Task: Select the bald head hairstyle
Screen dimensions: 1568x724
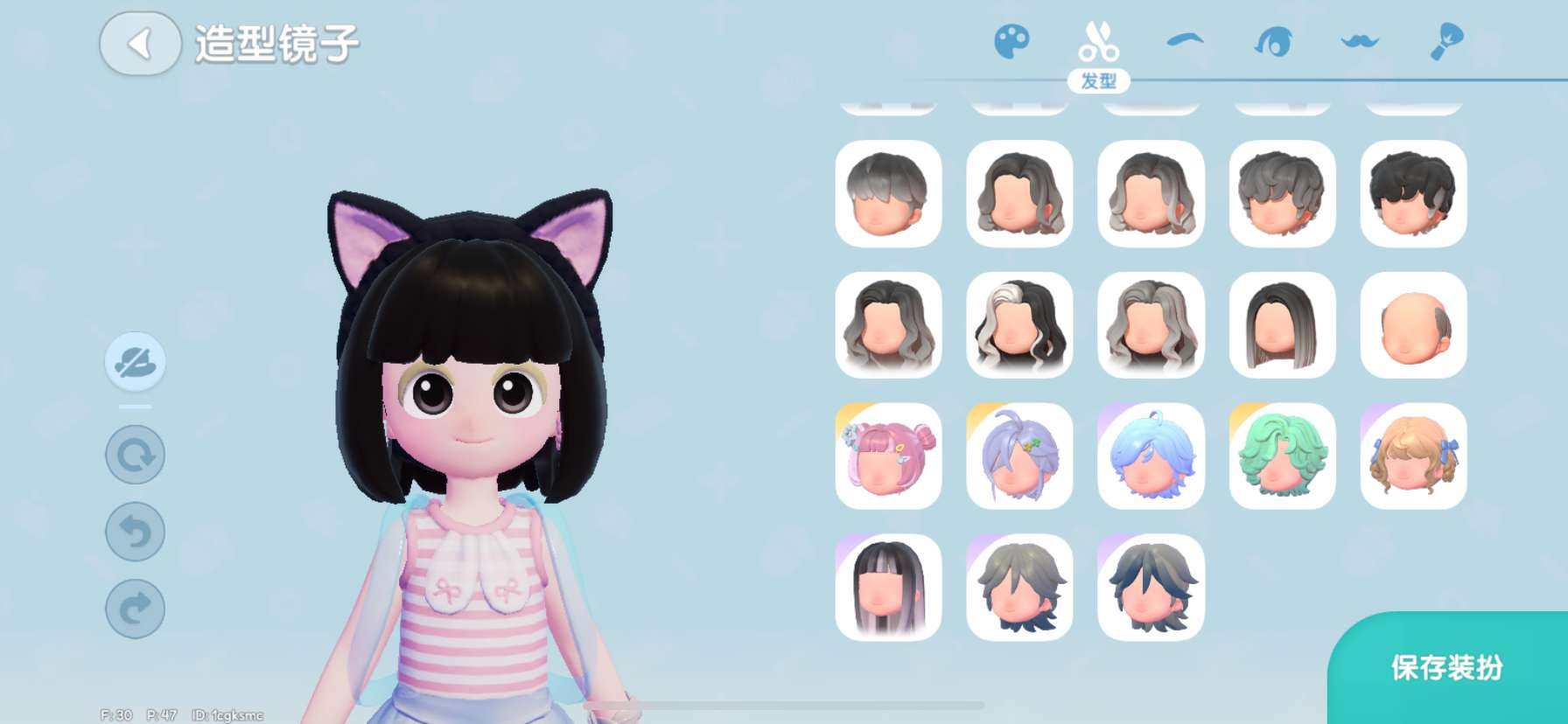Action: coord(1413,325)
